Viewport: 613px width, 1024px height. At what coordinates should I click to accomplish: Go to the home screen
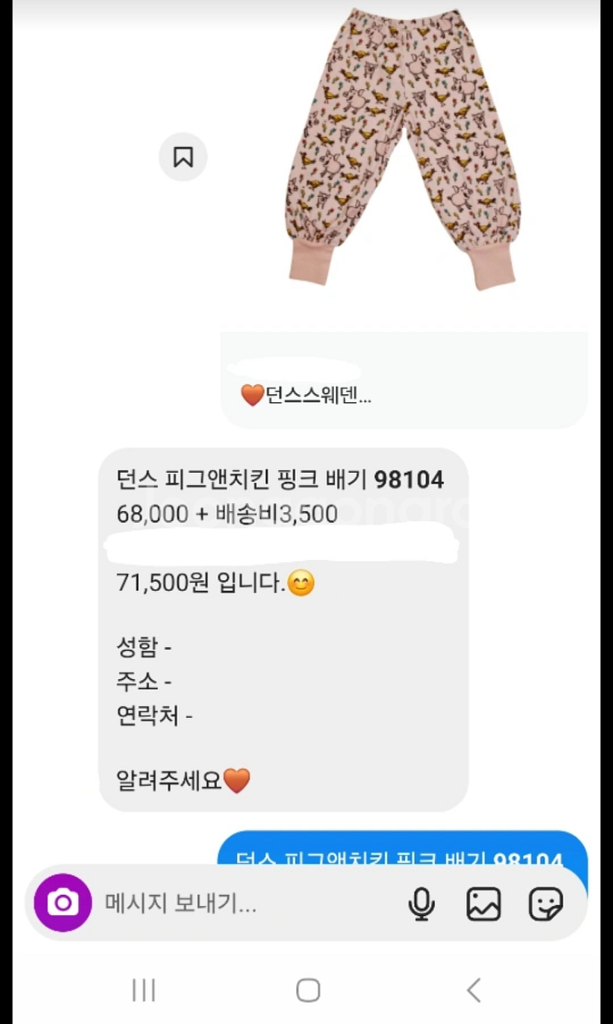point(308,990)
